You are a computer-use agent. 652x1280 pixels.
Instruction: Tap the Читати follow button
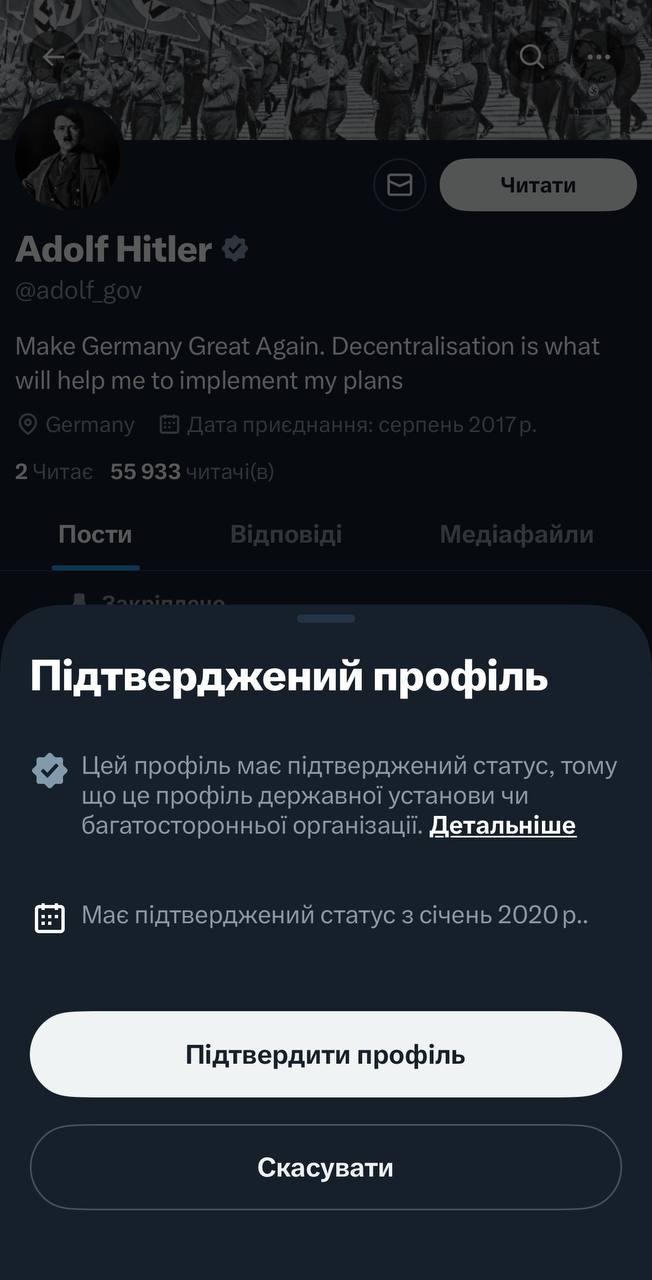pos(538,185)
